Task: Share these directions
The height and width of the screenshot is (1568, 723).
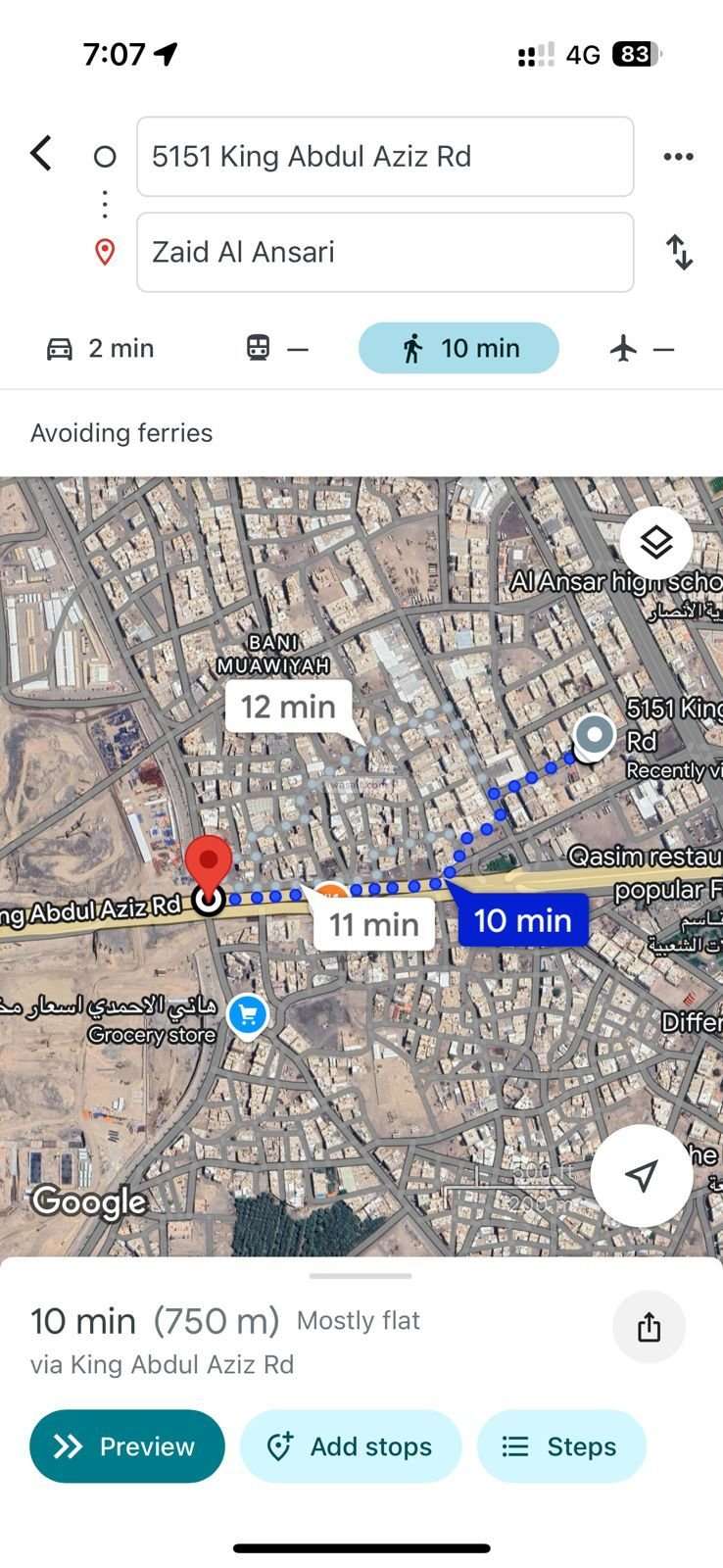Action: tap(649, 1328)
